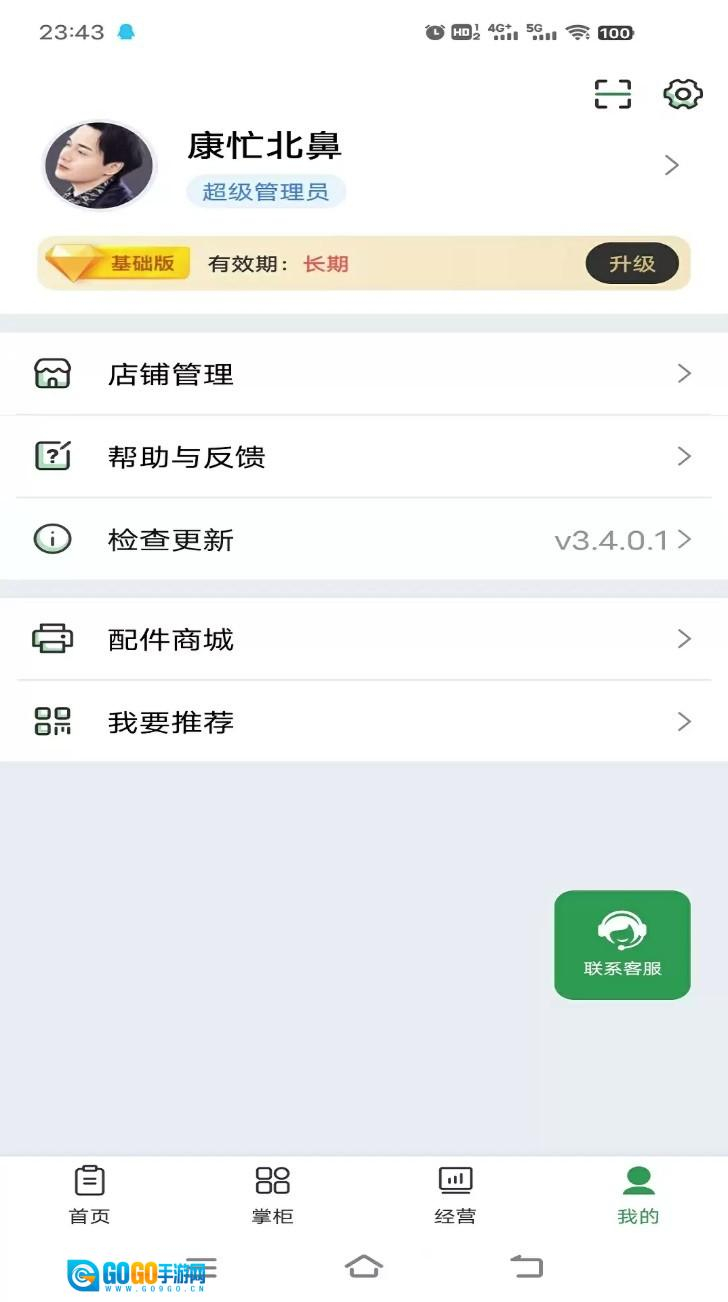
Task: Open 店铺管理 using its arrow chevron
Action: point(685,373)
